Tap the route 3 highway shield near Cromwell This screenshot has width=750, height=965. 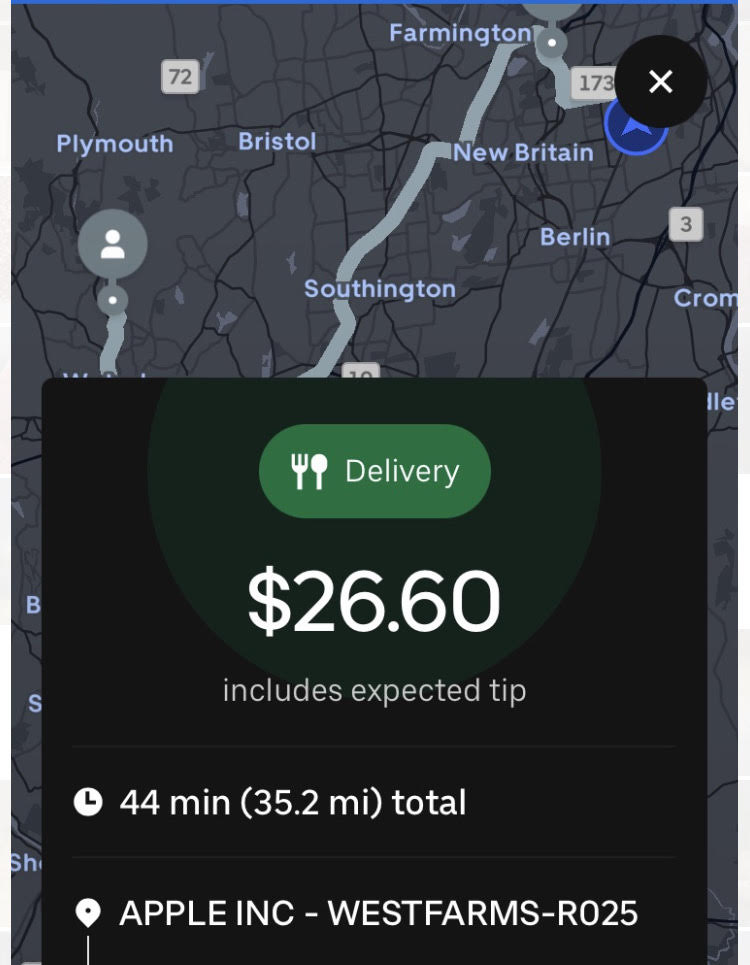pos(686,225)
